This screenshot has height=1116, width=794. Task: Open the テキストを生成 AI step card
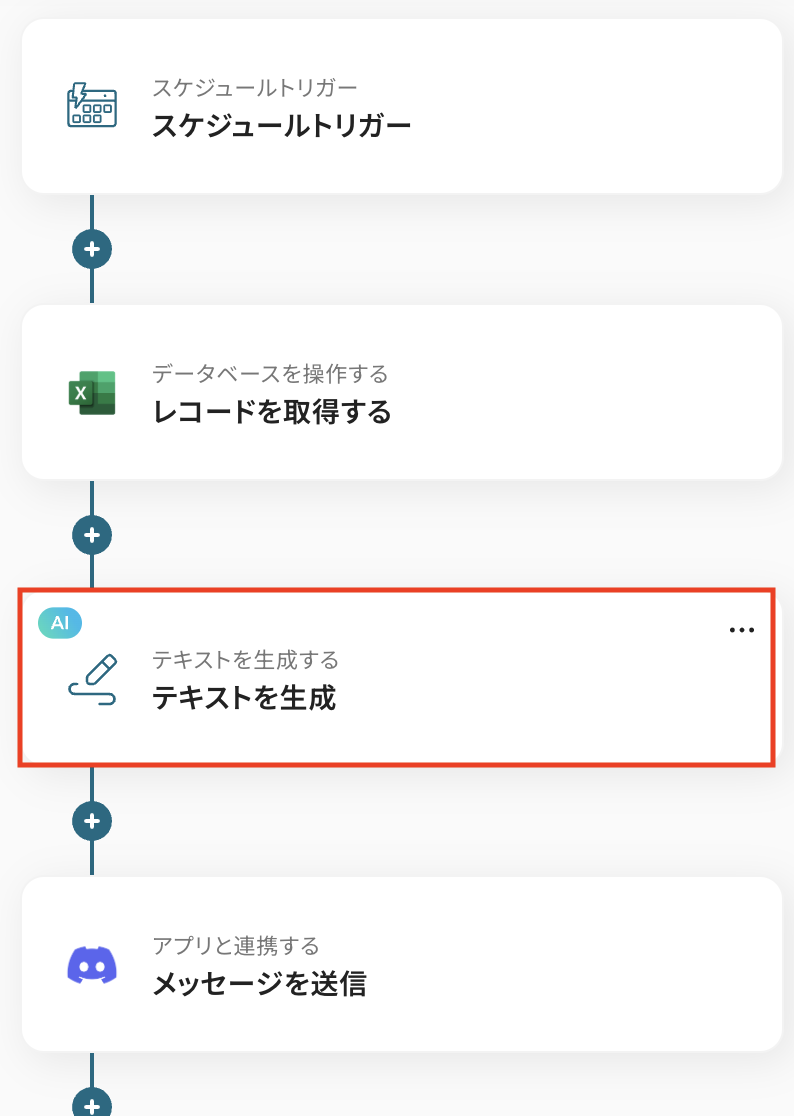(400, 680)
